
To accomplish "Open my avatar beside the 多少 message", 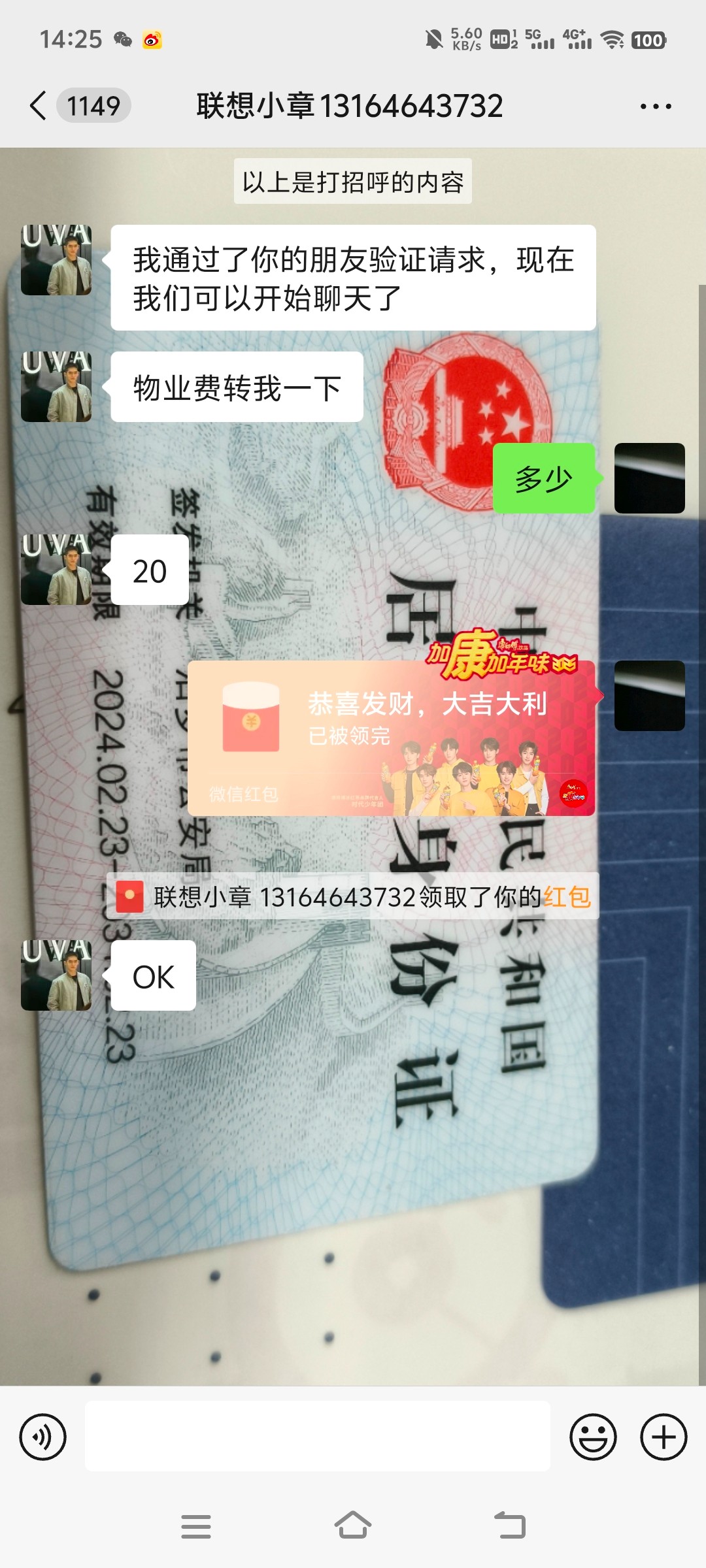I will [649, 478].
